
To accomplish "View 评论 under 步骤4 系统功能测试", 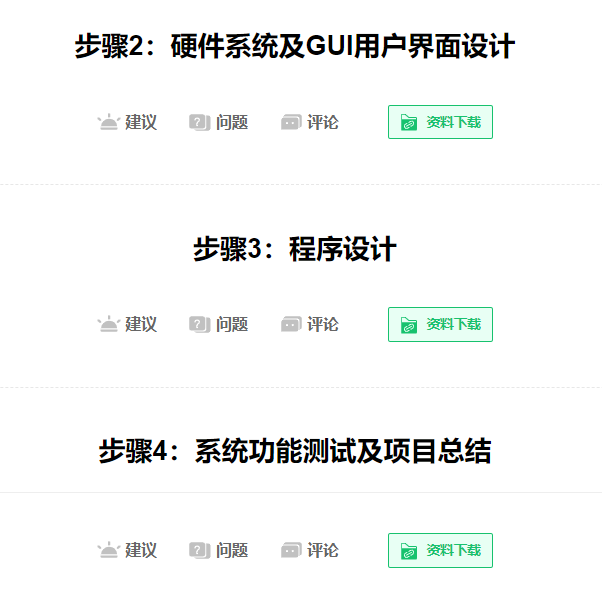I will (x=310, y=551).
